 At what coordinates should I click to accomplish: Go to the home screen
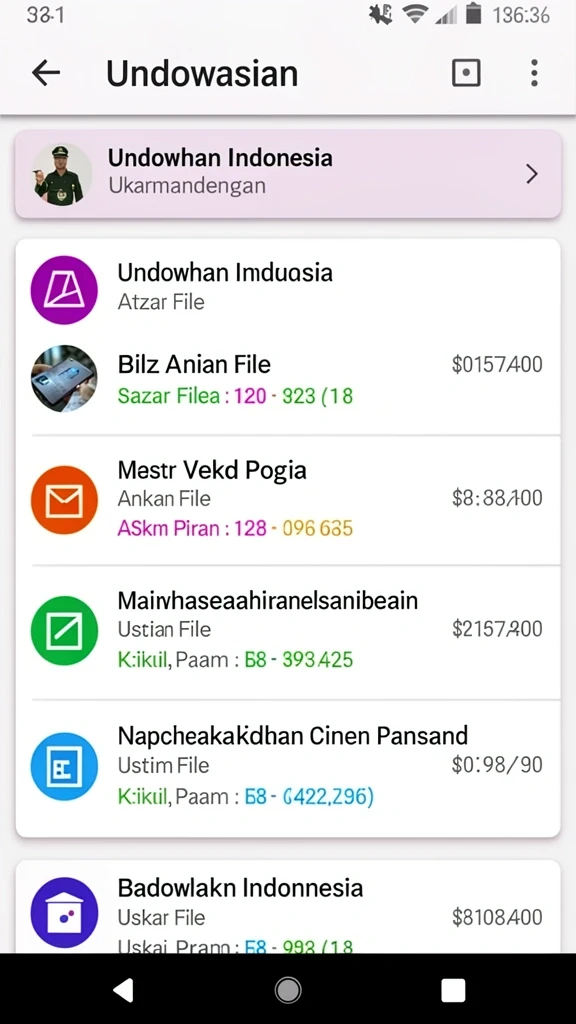(288, 990)
